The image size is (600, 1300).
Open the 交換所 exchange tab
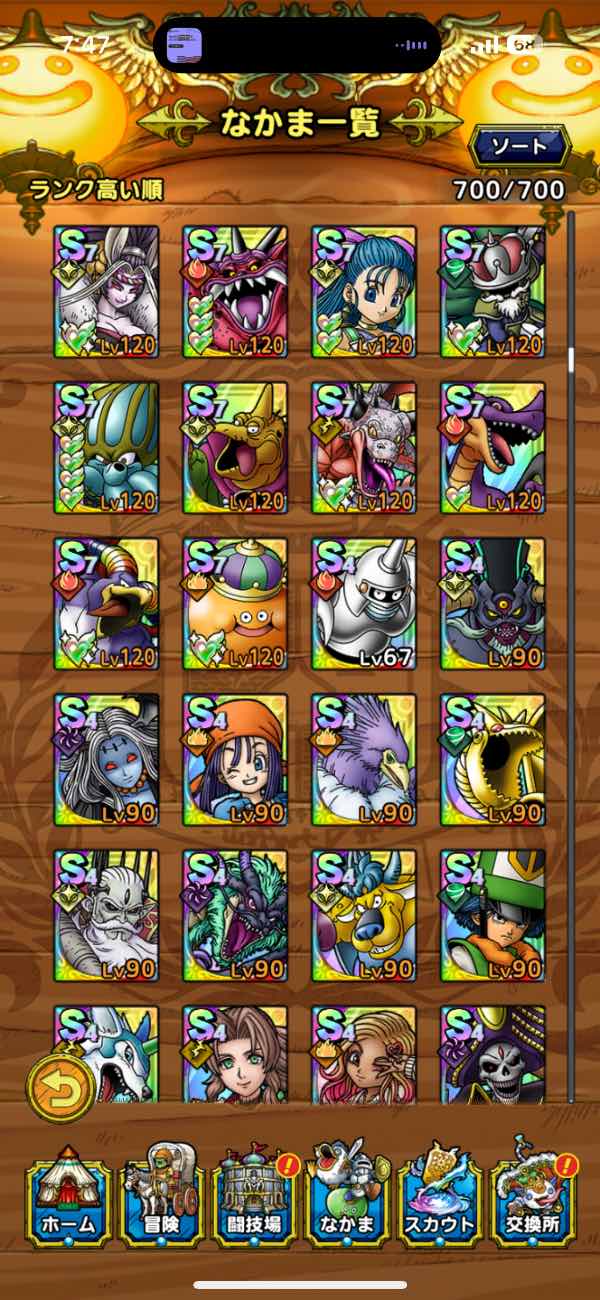pos(531,1201)
